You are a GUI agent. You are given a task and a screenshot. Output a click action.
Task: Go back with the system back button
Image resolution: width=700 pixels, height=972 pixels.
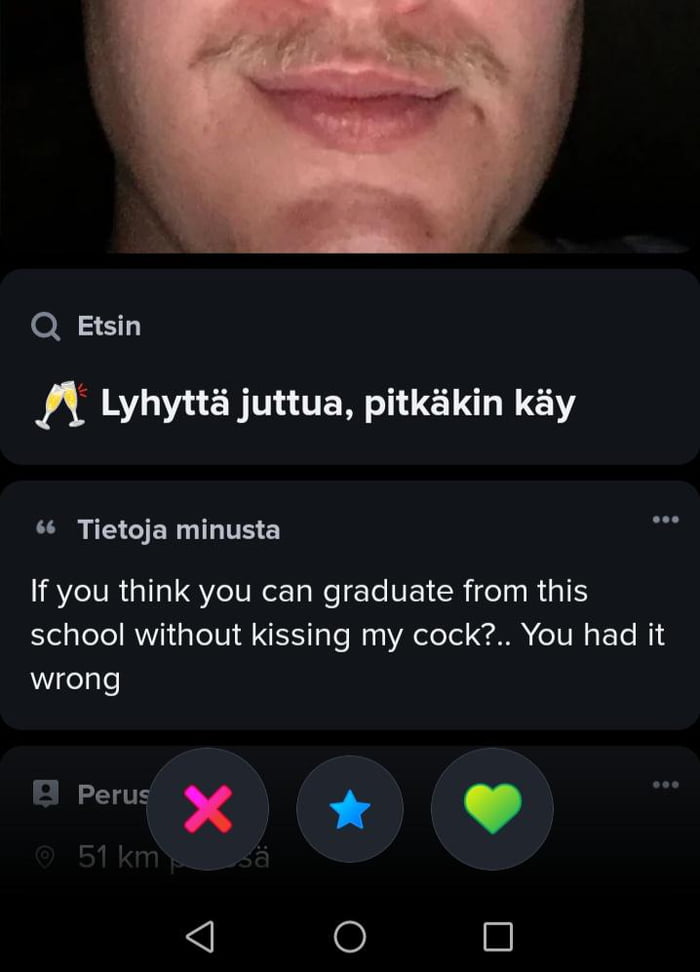pos(200,936)
